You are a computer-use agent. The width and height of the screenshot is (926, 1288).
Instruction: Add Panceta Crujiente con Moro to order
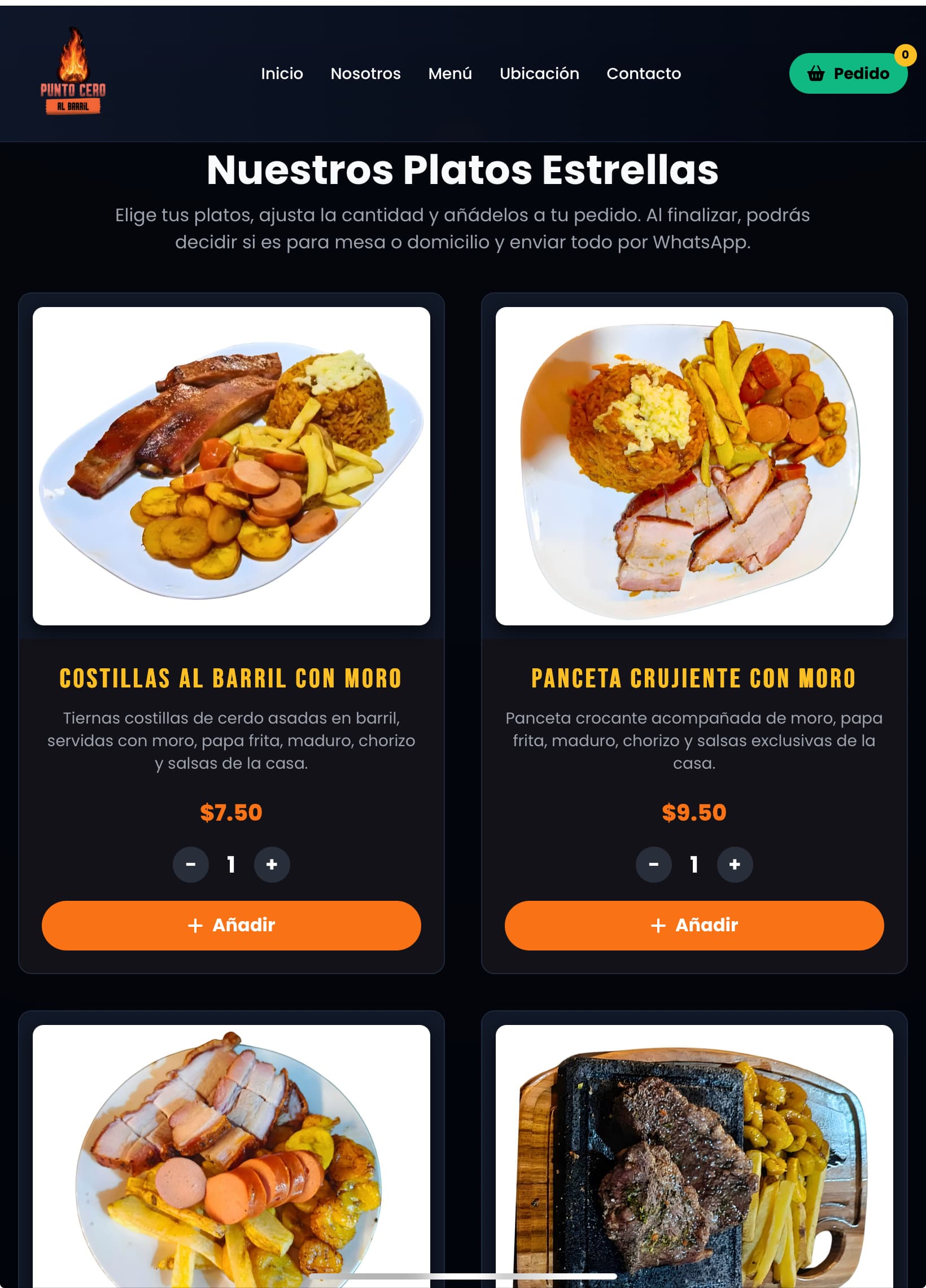pyautogui.click(x=694, y=926)
